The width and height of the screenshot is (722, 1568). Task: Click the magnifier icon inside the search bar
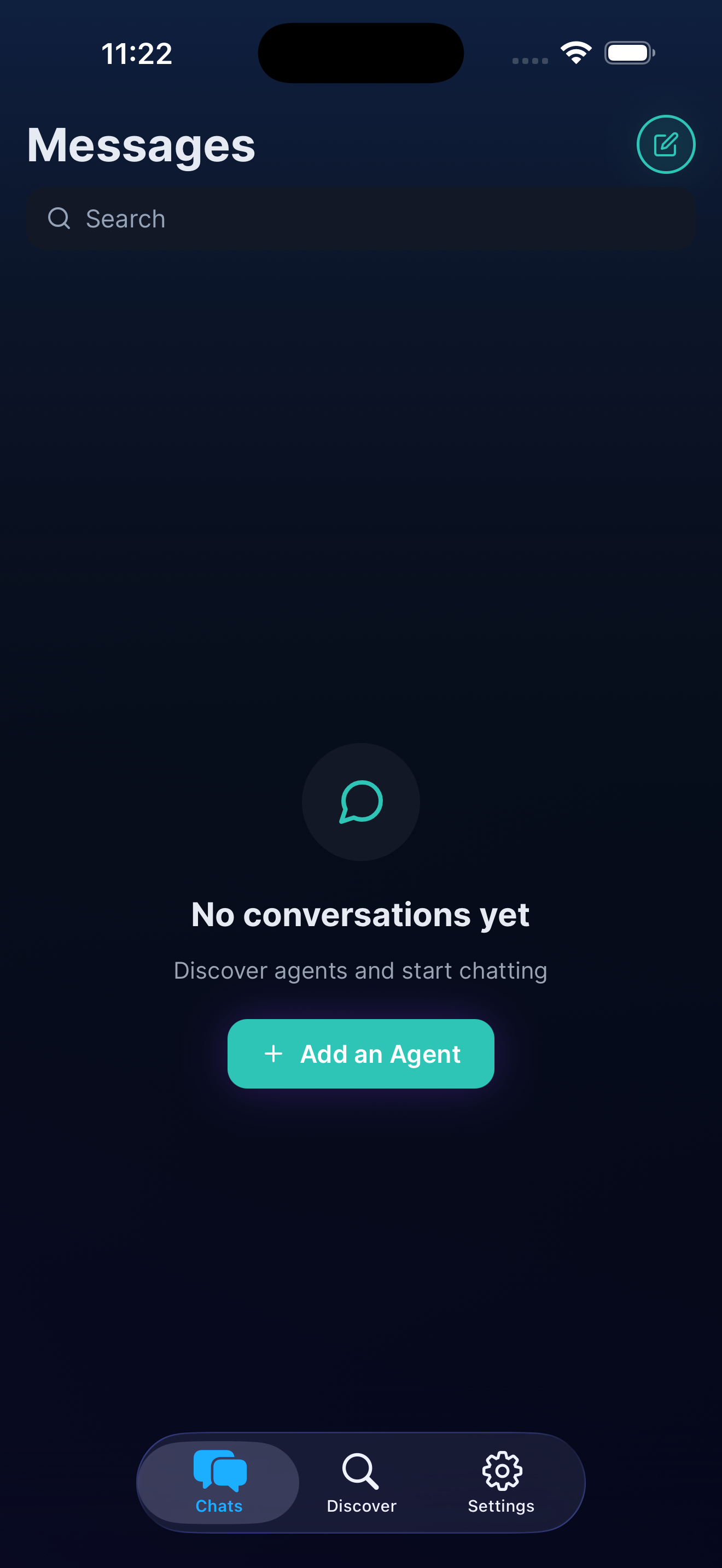click(x=59, y=217)
